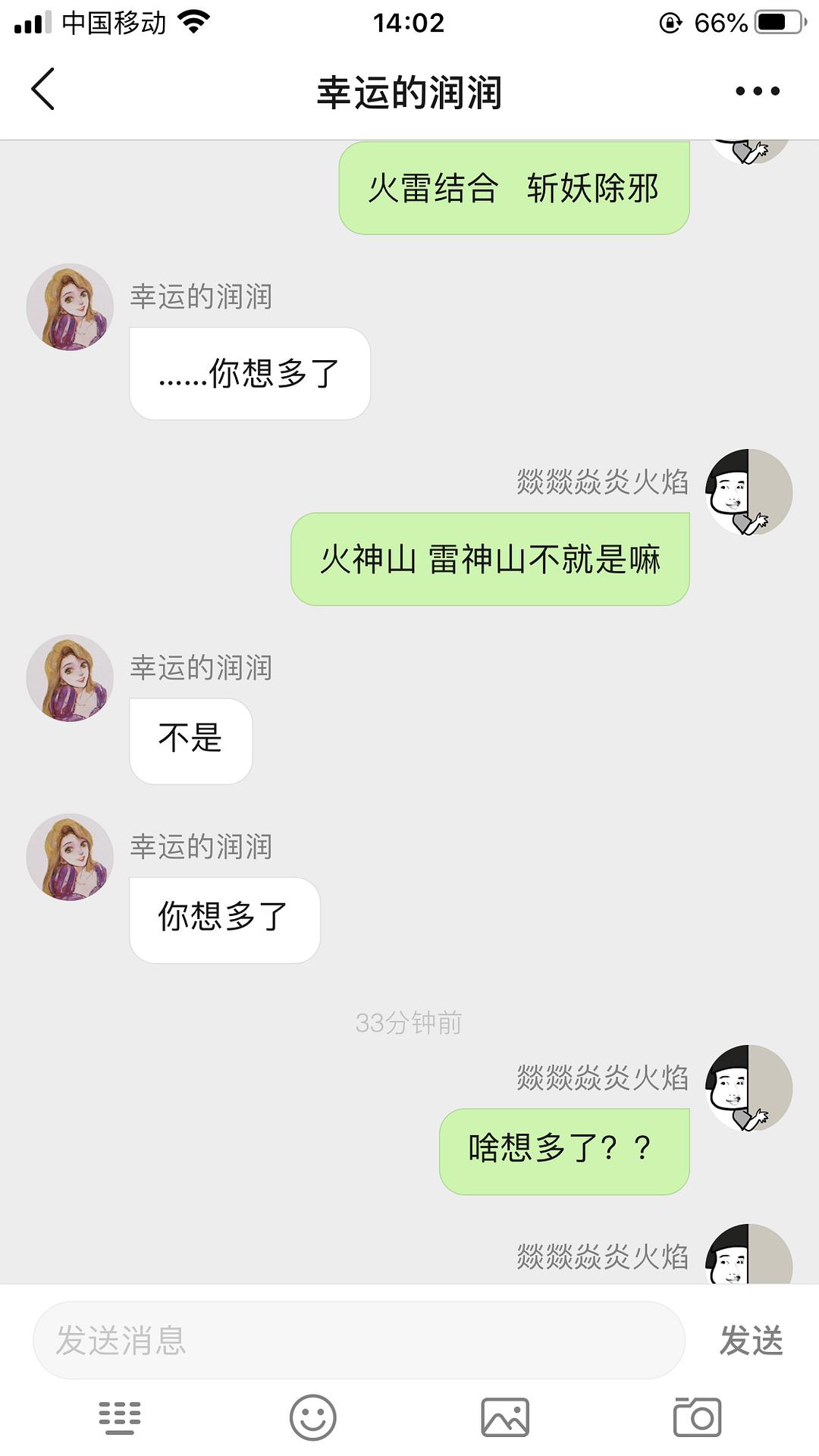Go back from the 幸运的润润 chat
The width and height of the screenshot is (819, 1456).
(43, 89)
